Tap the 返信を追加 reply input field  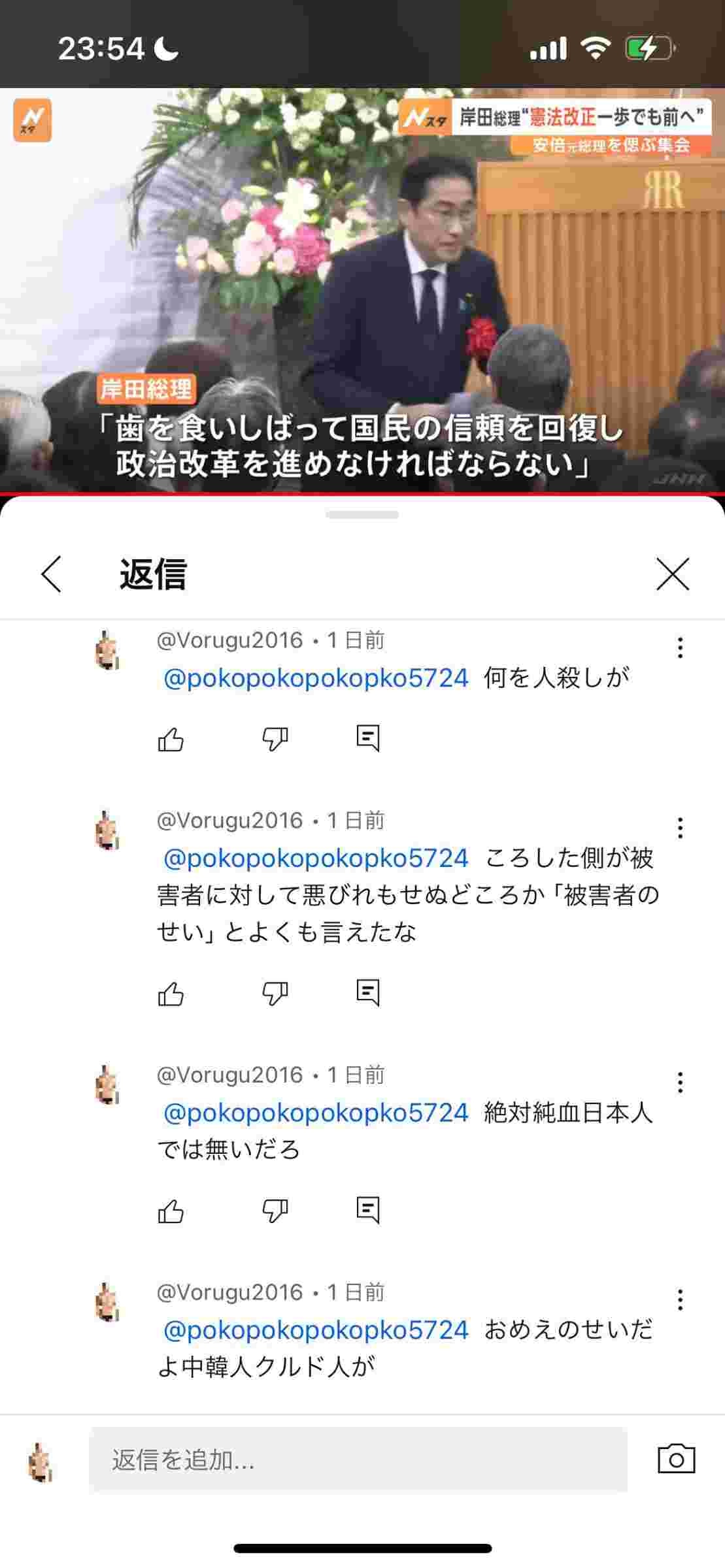pyautogui.click(x=358, y=1460)
